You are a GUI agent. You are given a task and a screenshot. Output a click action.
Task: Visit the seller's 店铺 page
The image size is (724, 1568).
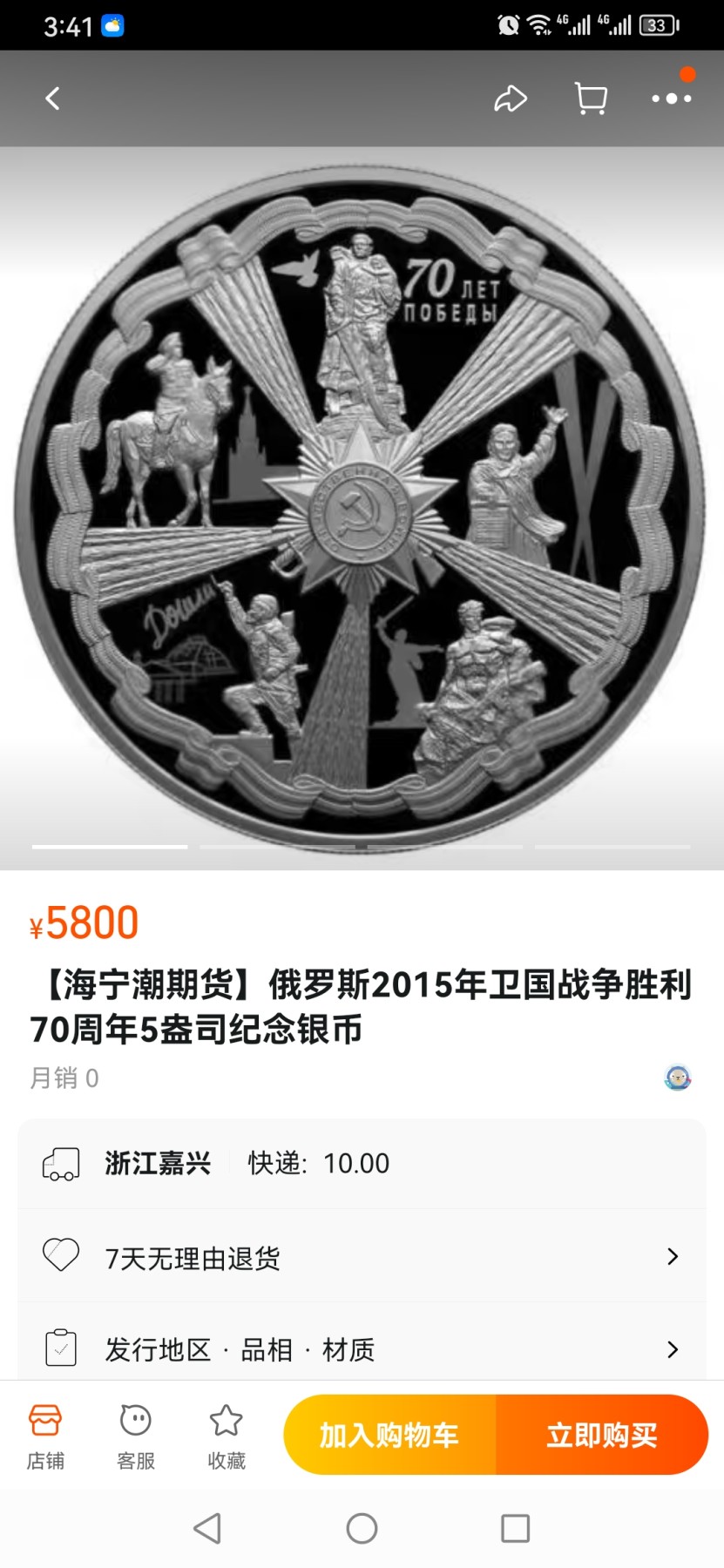(x=45, y=1436)
